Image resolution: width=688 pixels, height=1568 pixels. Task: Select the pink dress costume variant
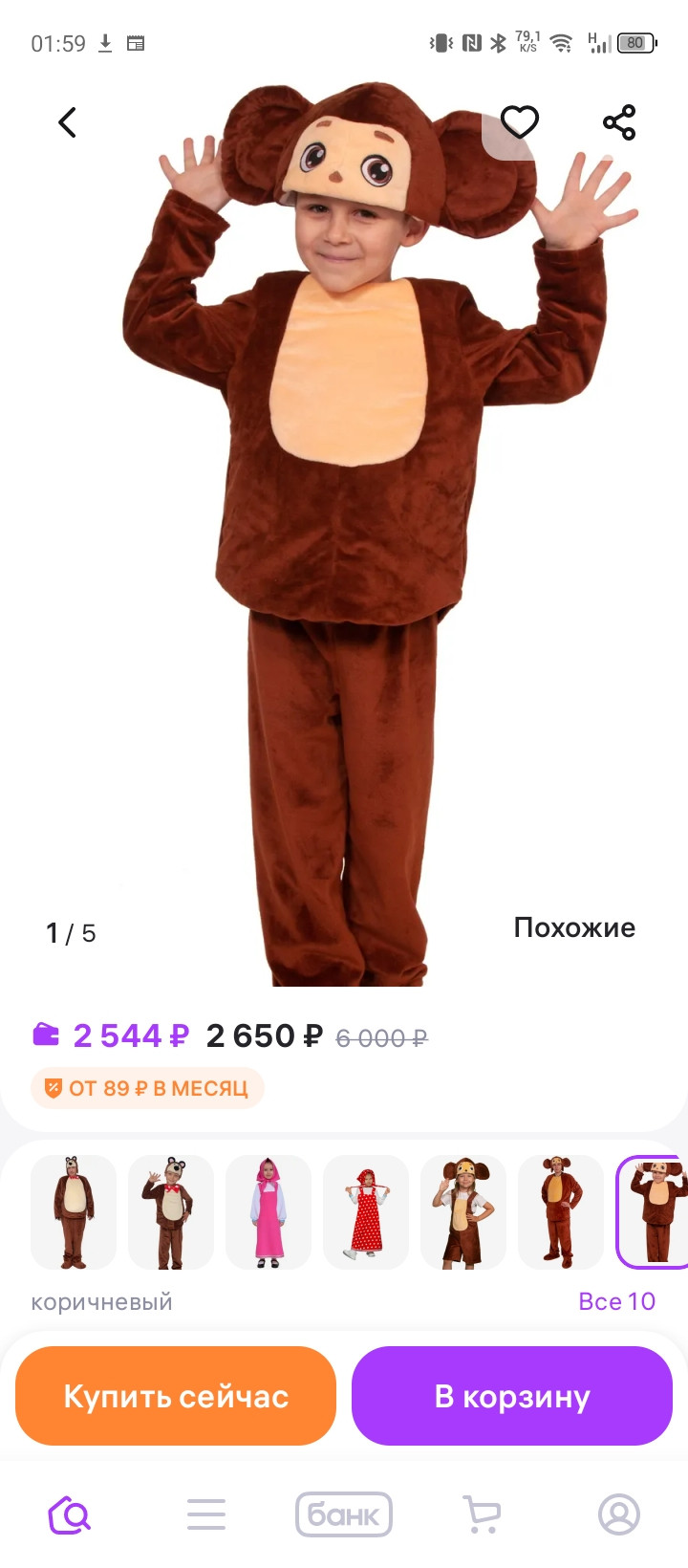click(x=269, y=1212)
